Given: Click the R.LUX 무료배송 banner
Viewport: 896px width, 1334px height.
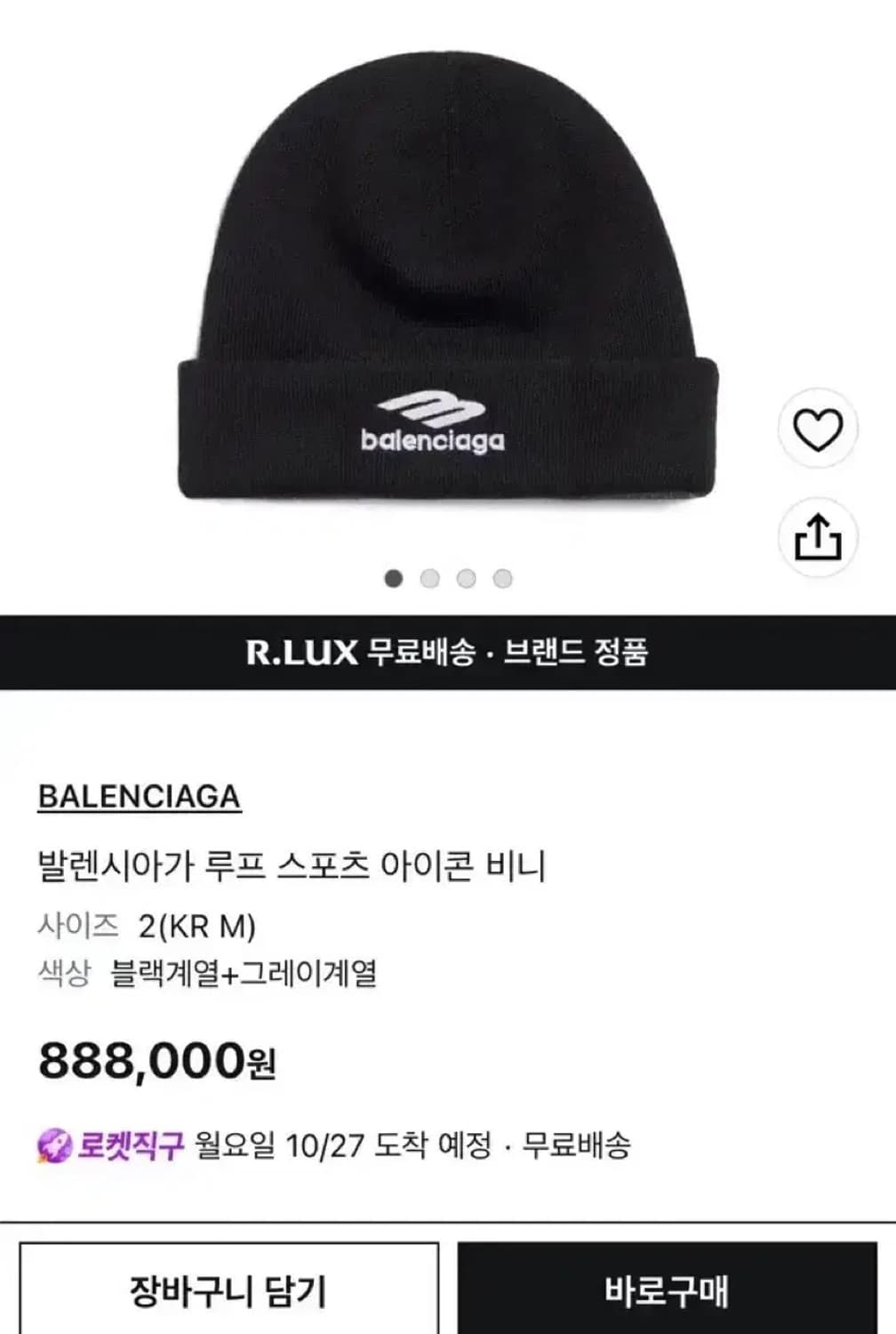Looking at the screenshot, I should pos(448,652).
